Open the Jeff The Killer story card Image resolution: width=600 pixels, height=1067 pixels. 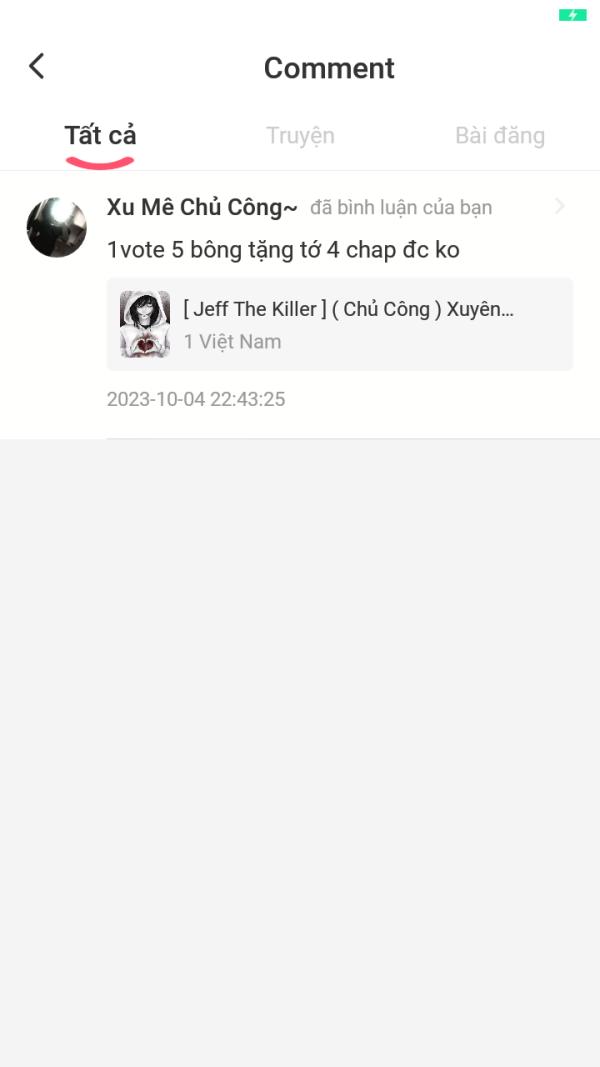tap(340, 324)
